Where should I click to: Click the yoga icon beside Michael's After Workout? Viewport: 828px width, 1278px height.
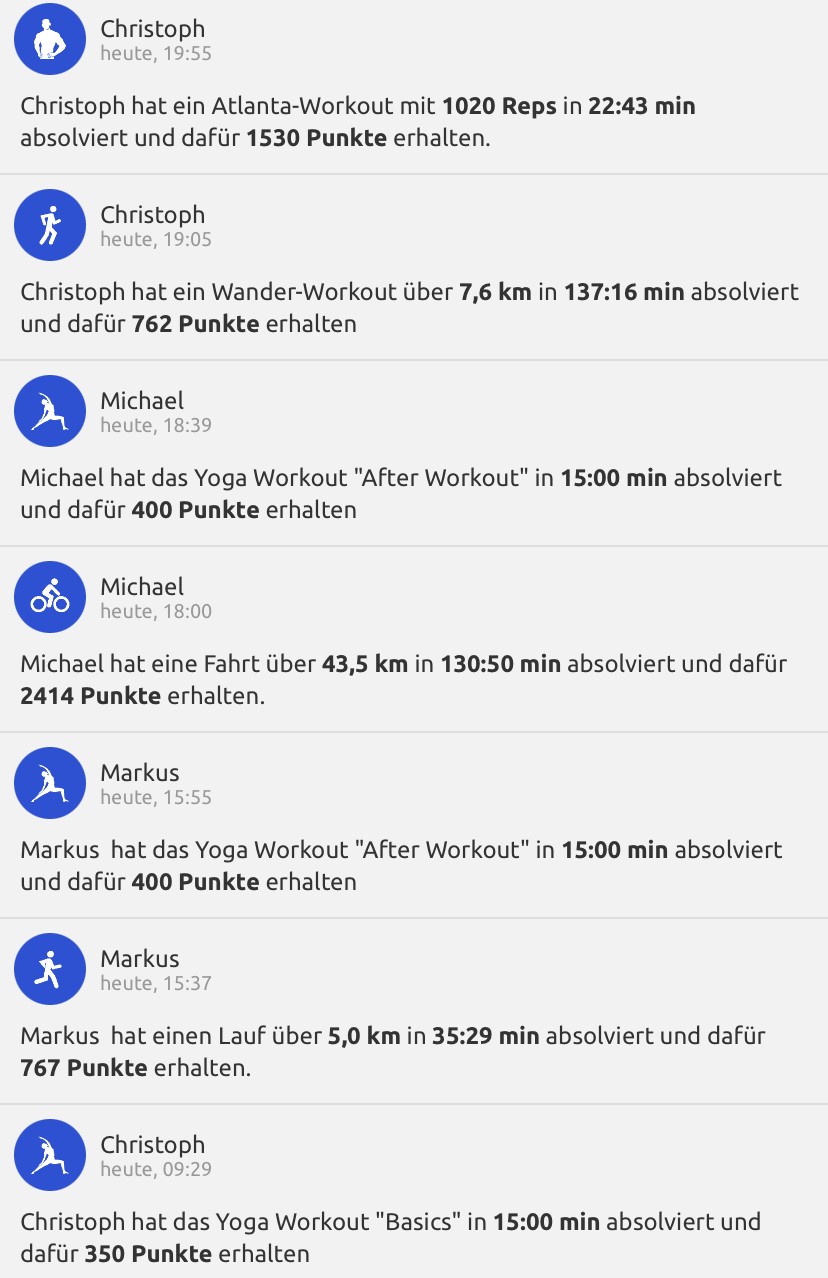[x=49, y=411]
